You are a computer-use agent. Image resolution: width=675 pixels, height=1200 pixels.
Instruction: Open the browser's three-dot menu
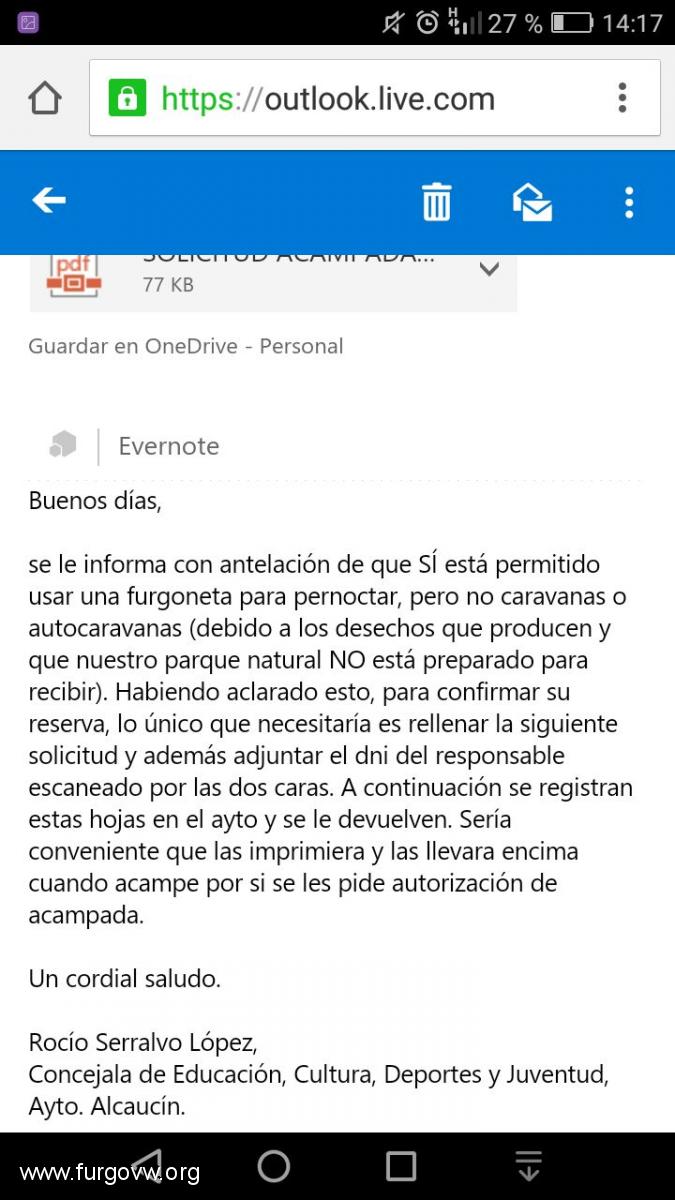pos(622,98)
